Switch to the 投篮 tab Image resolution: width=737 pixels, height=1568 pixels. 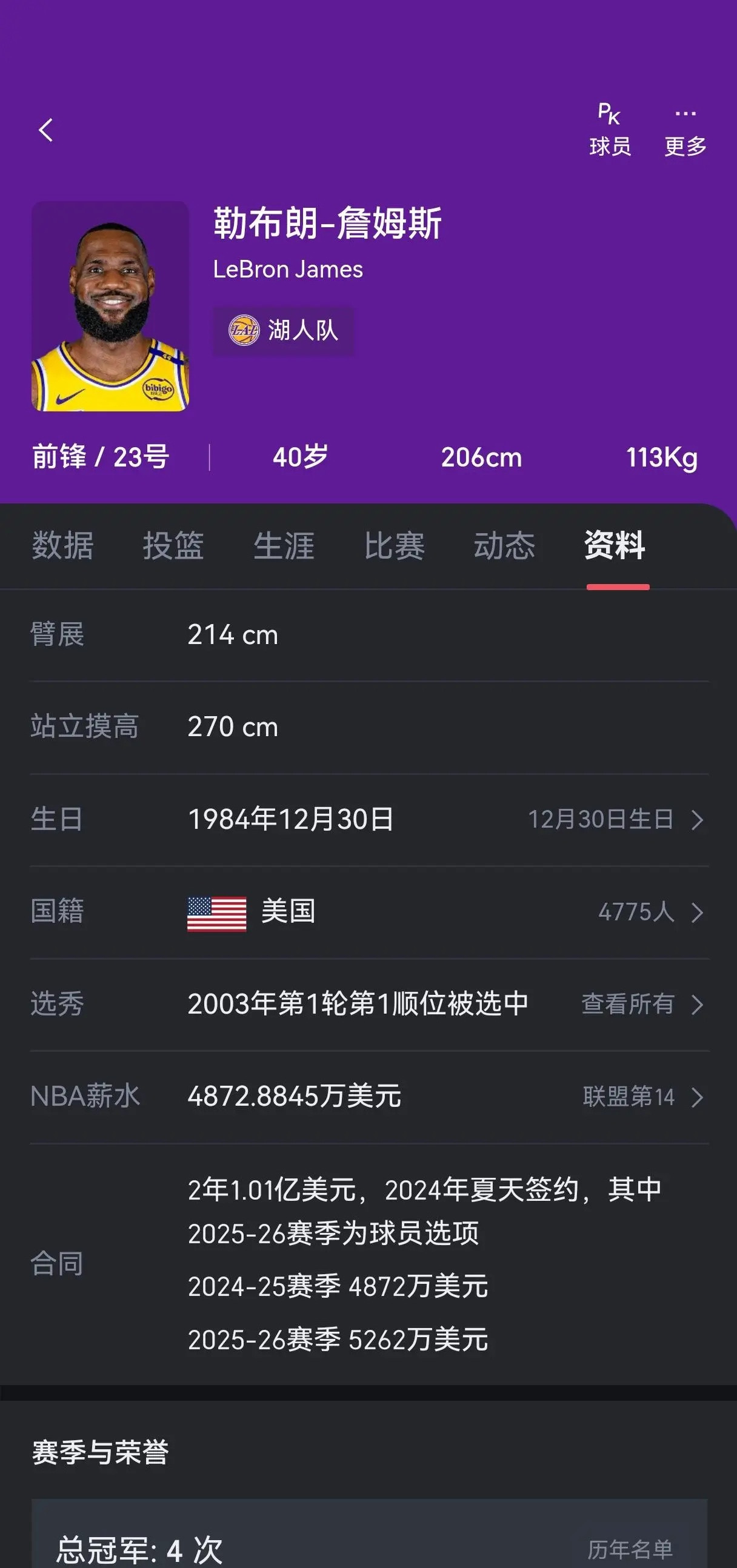click(x=173, y=545)
